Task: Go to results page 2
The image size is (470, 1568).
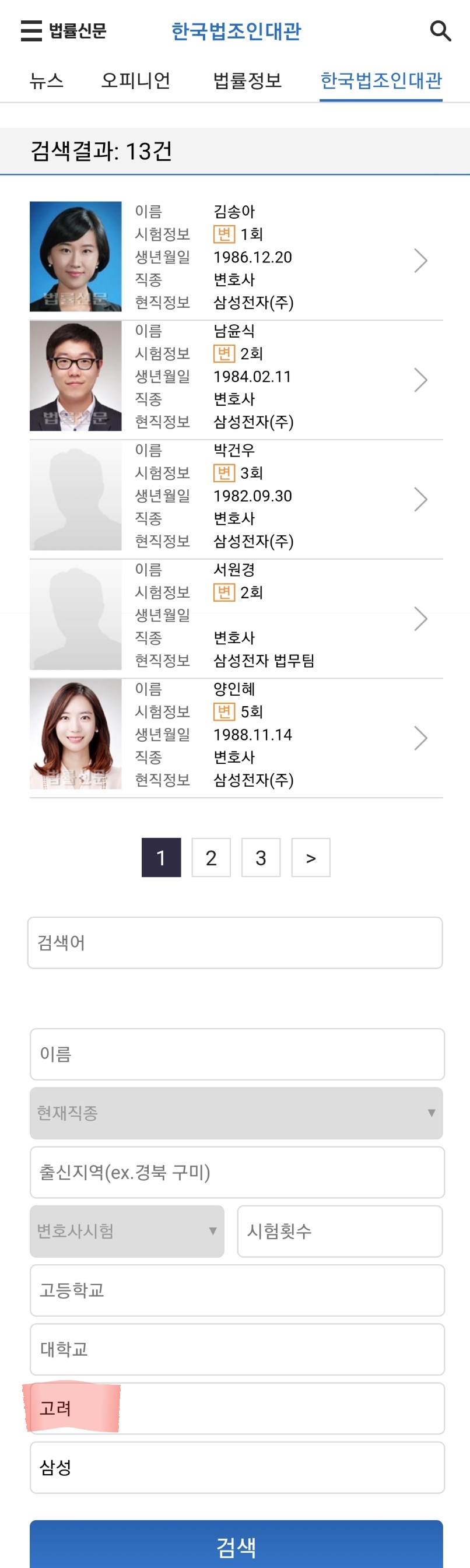Action: pyautogui.click(x=211, y=858)
